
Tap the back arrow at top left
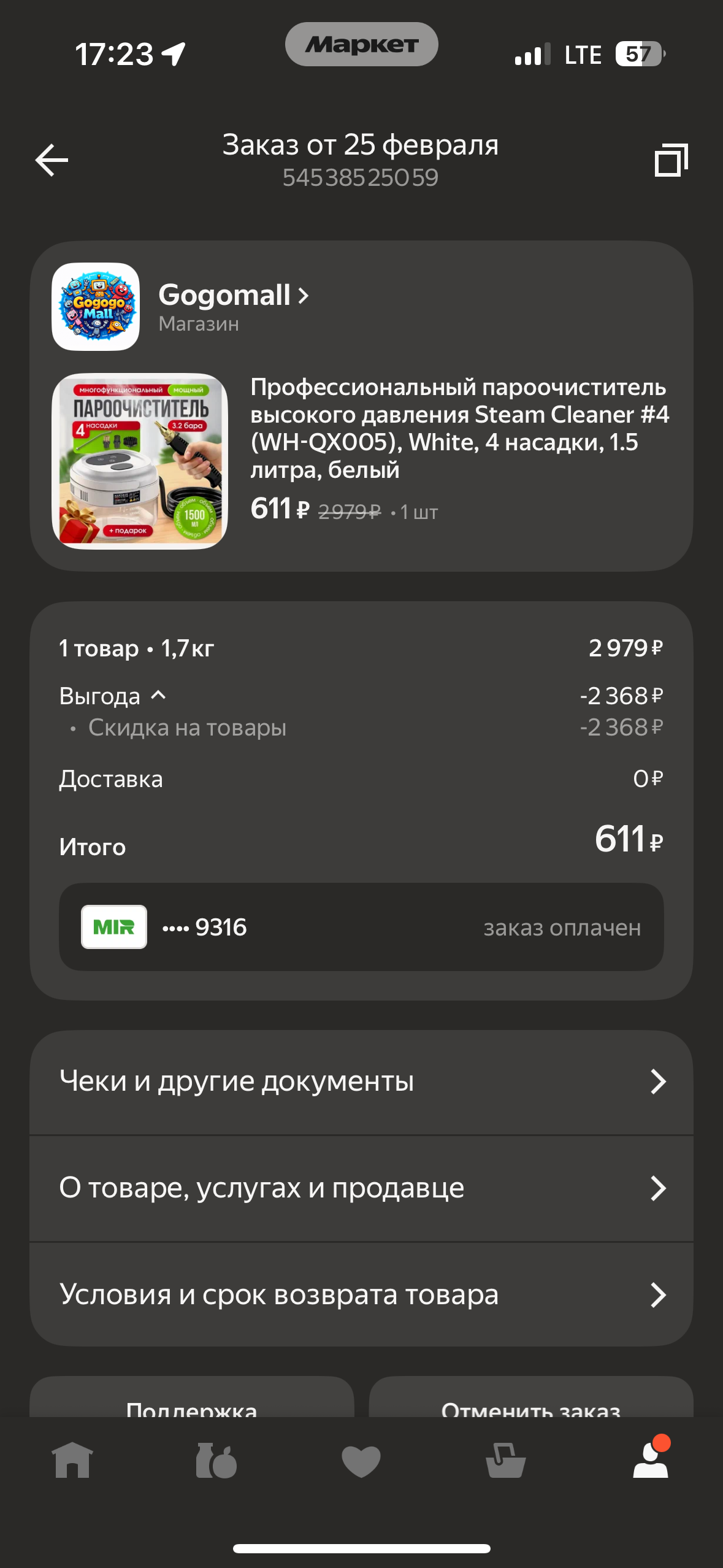(x=52, y=161)
